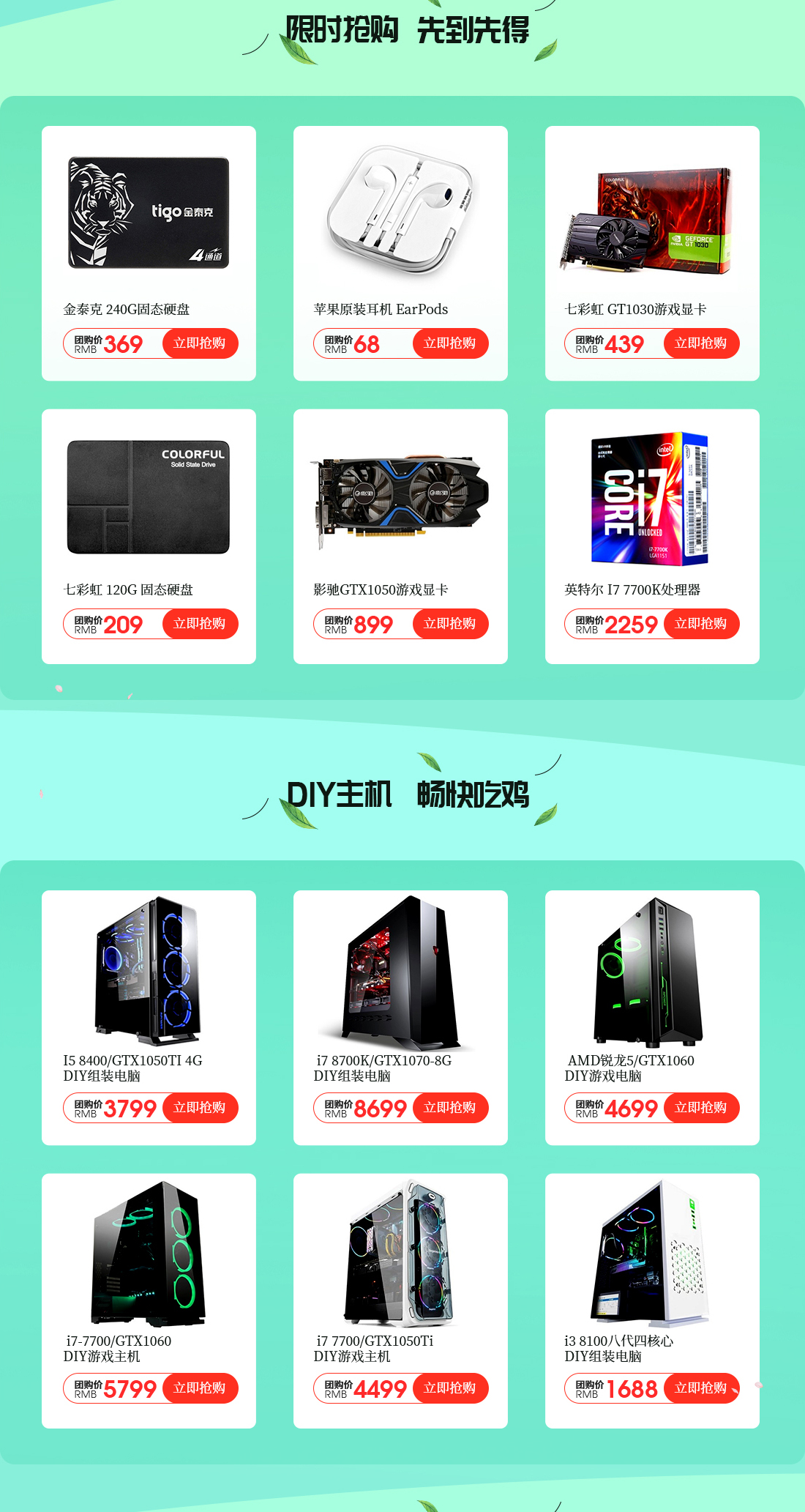The height and width of the screenshot is (1512, 805).
Task: Purchase the i3 8100 quad-core DIY PC
Action: pyautogui.click(x=701, y=1388)
